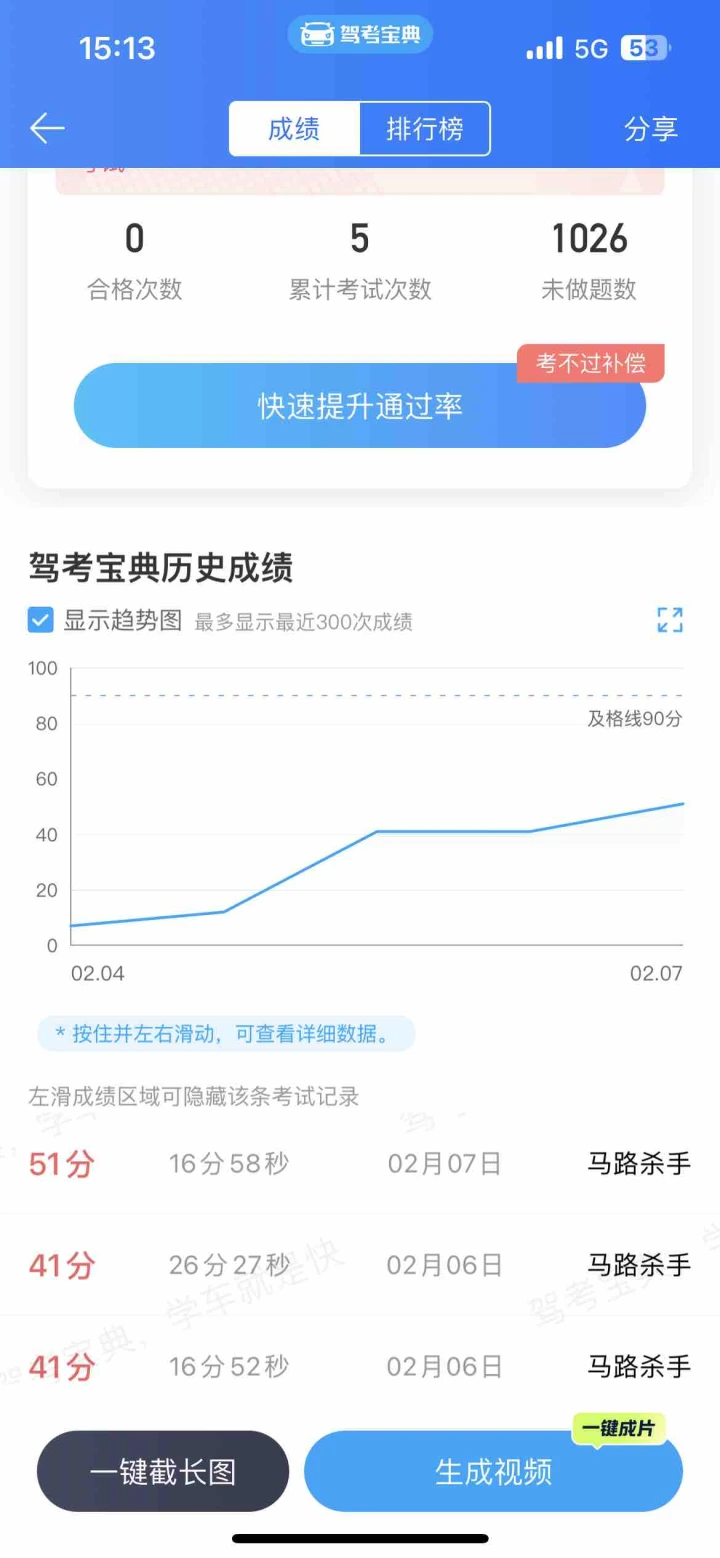Viewport: 720px width, 1558px height.
Task: Tap the 一键截长图 button
Action: pos(163,1471)
